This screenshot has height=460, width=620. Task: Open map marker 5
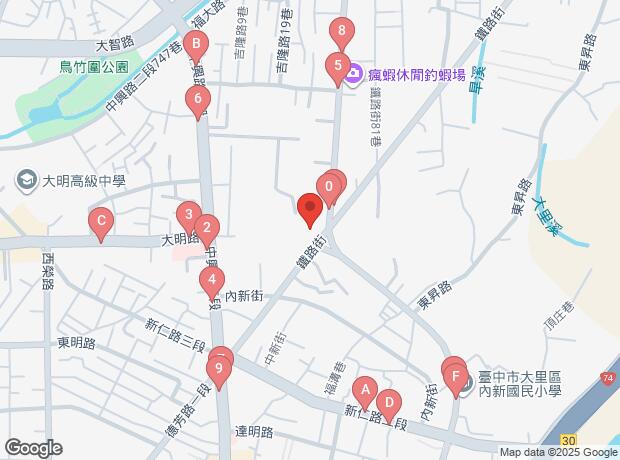click(x=334, y=66)
